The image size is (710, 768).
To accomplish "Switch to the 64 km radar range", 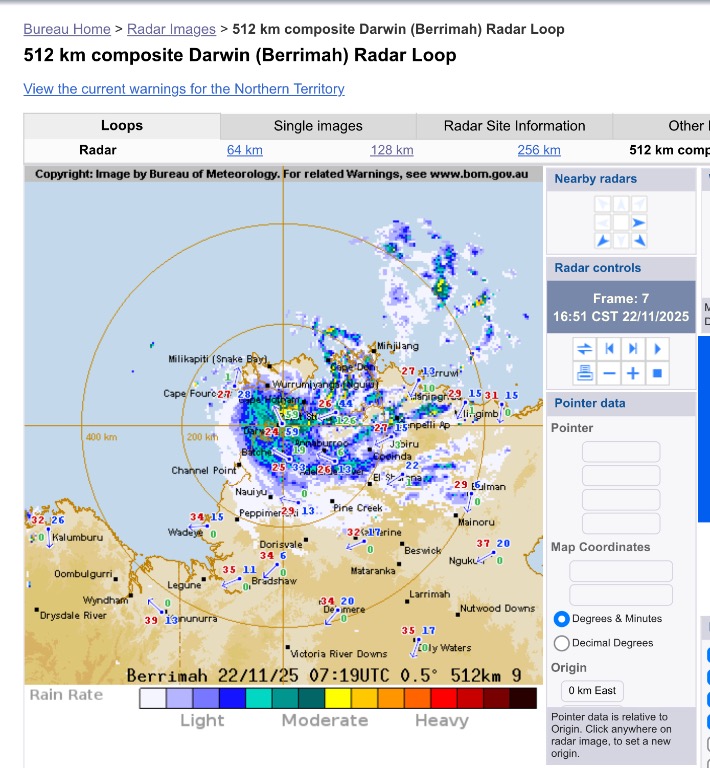I will 245,150.
